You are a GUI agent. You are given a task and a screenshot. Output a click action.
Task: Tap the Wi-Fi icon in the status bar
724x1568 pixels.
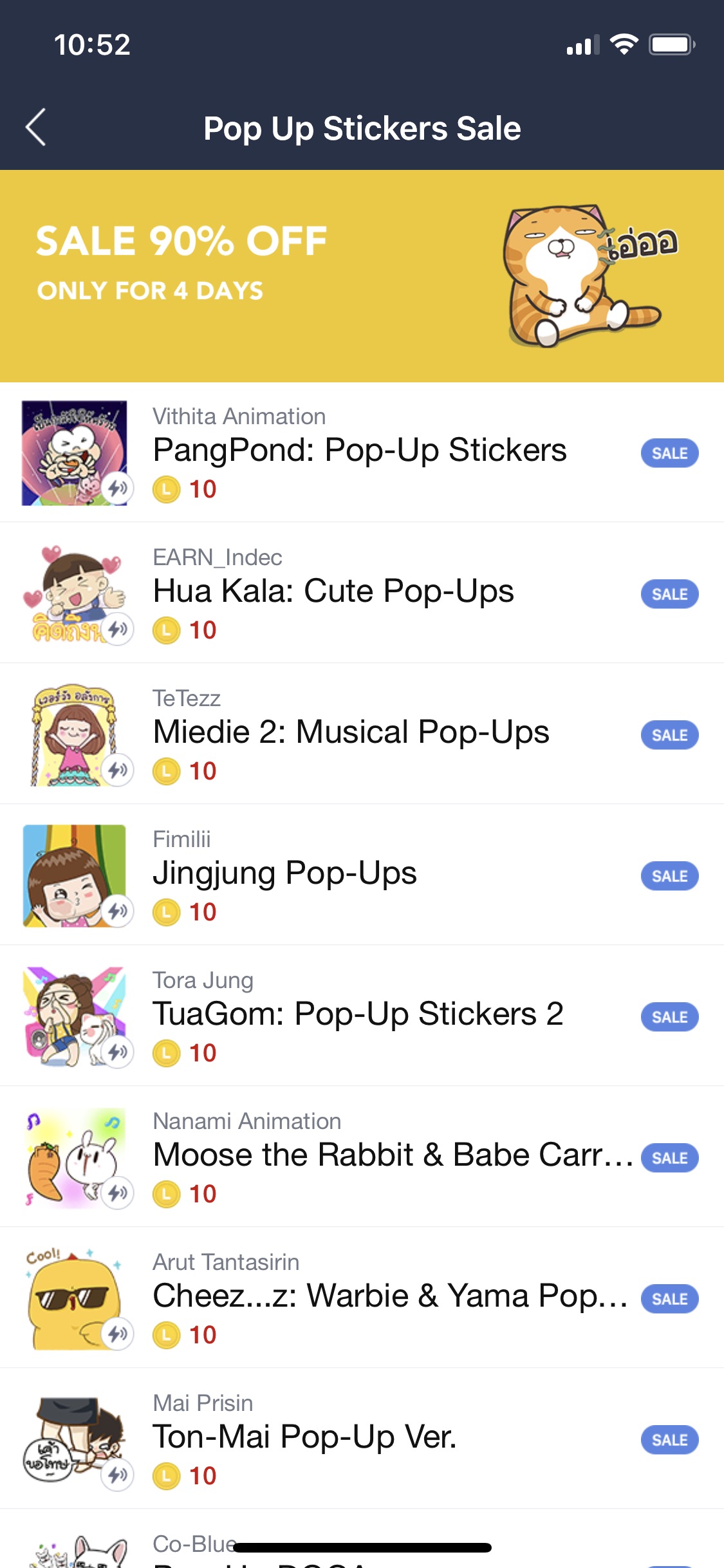click(623, 44)
